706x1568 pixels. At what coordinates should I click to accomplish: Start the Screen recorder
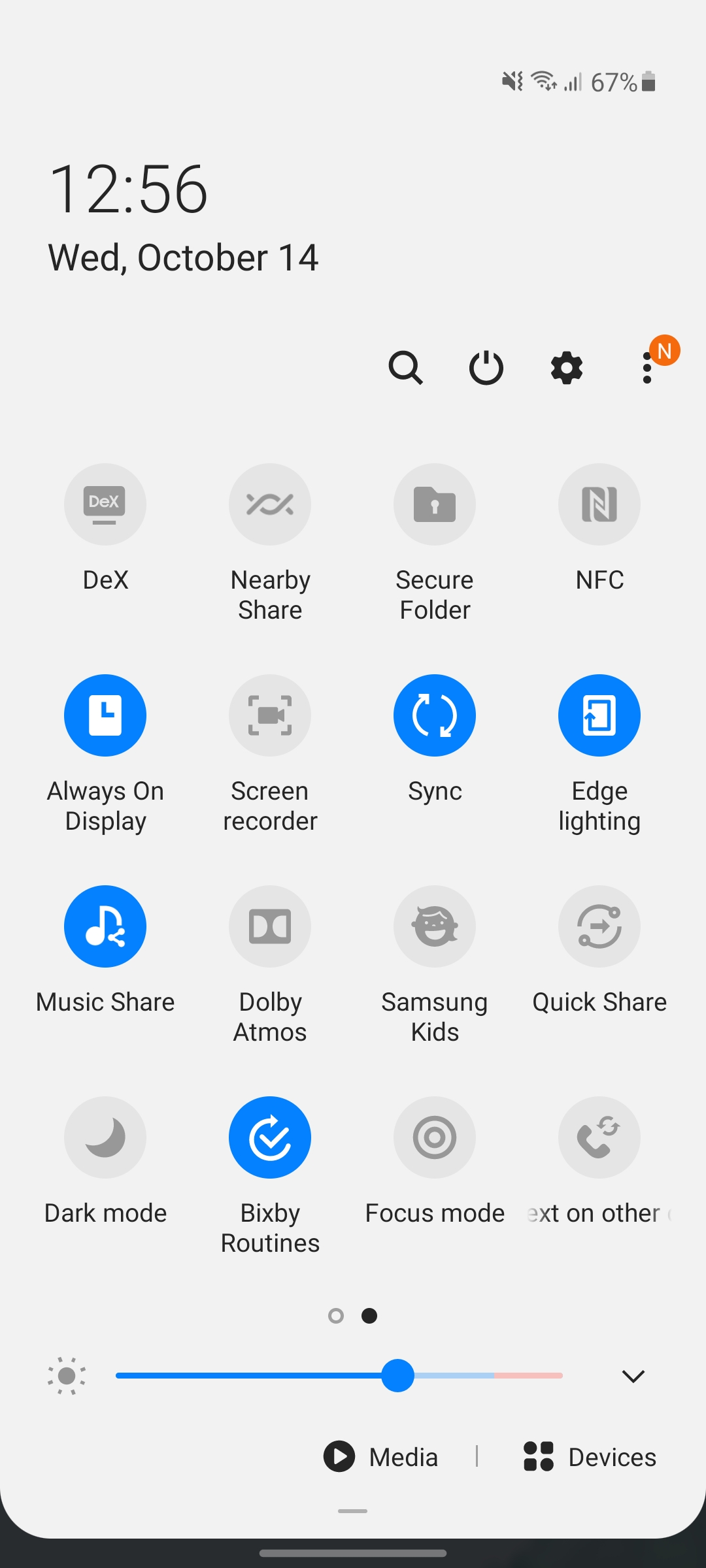(x=270, y=715)
